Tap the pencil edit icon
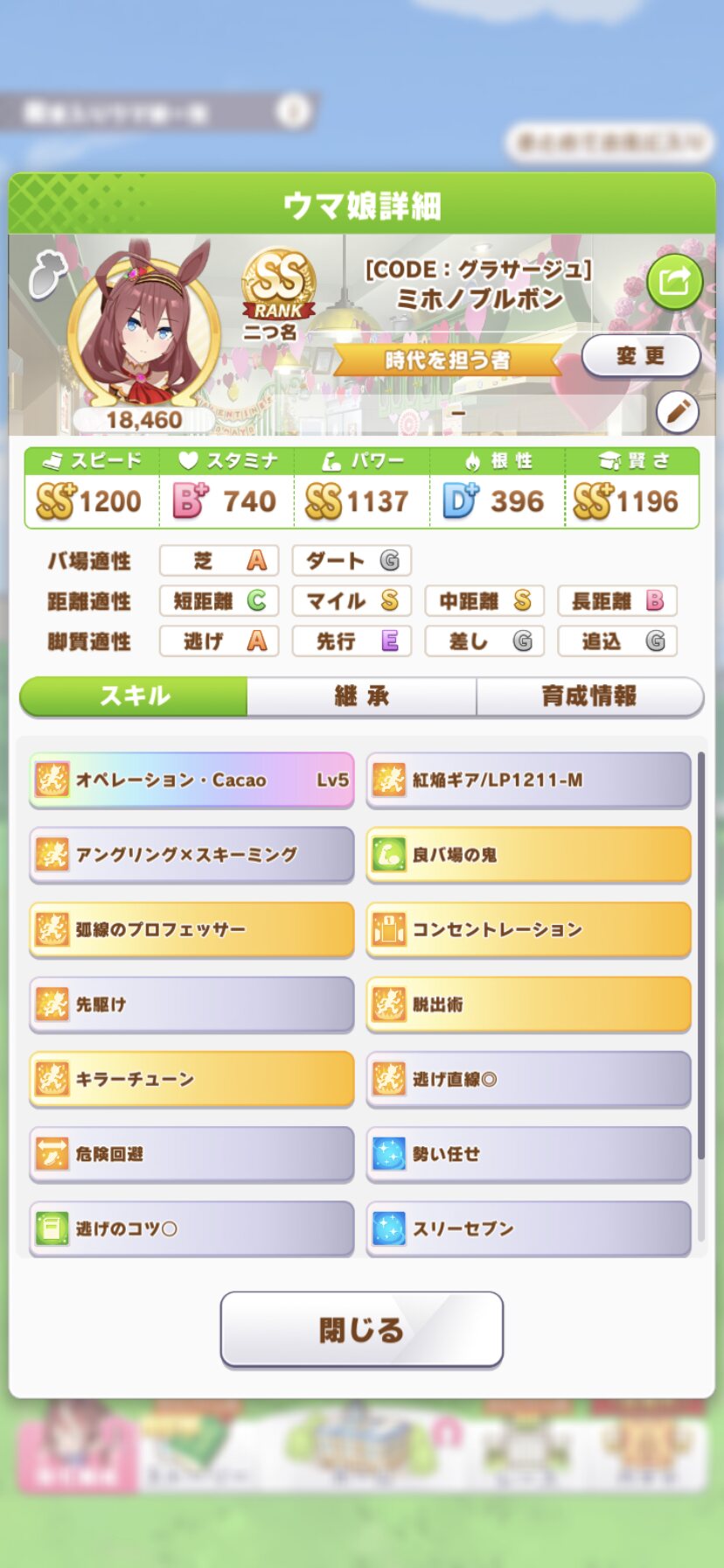The height and width of the screenshot is (1568, 724). (x=677, y=412)
